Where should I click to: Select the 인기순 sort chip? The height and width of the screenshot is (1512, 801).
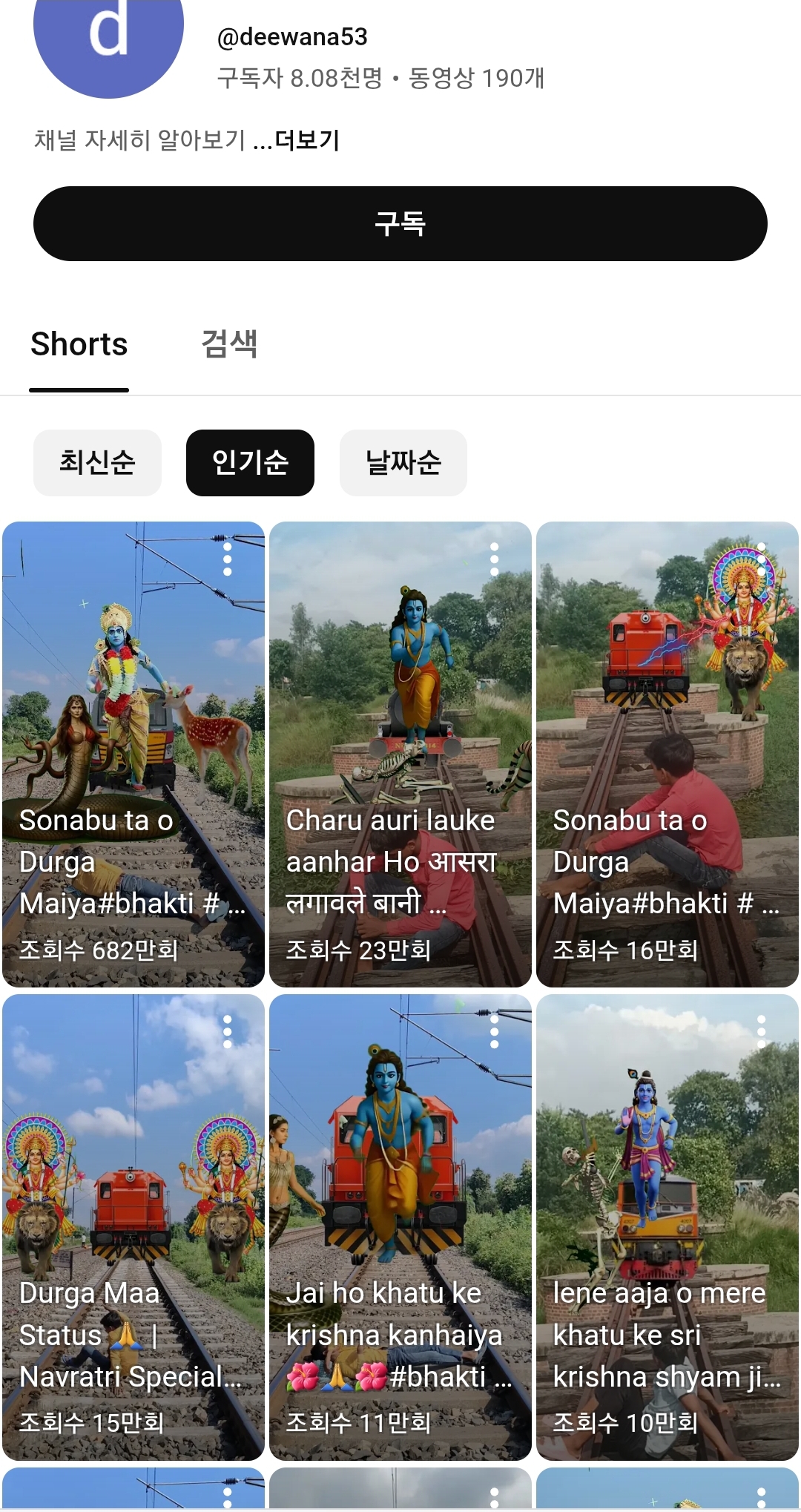coord(250,462)
